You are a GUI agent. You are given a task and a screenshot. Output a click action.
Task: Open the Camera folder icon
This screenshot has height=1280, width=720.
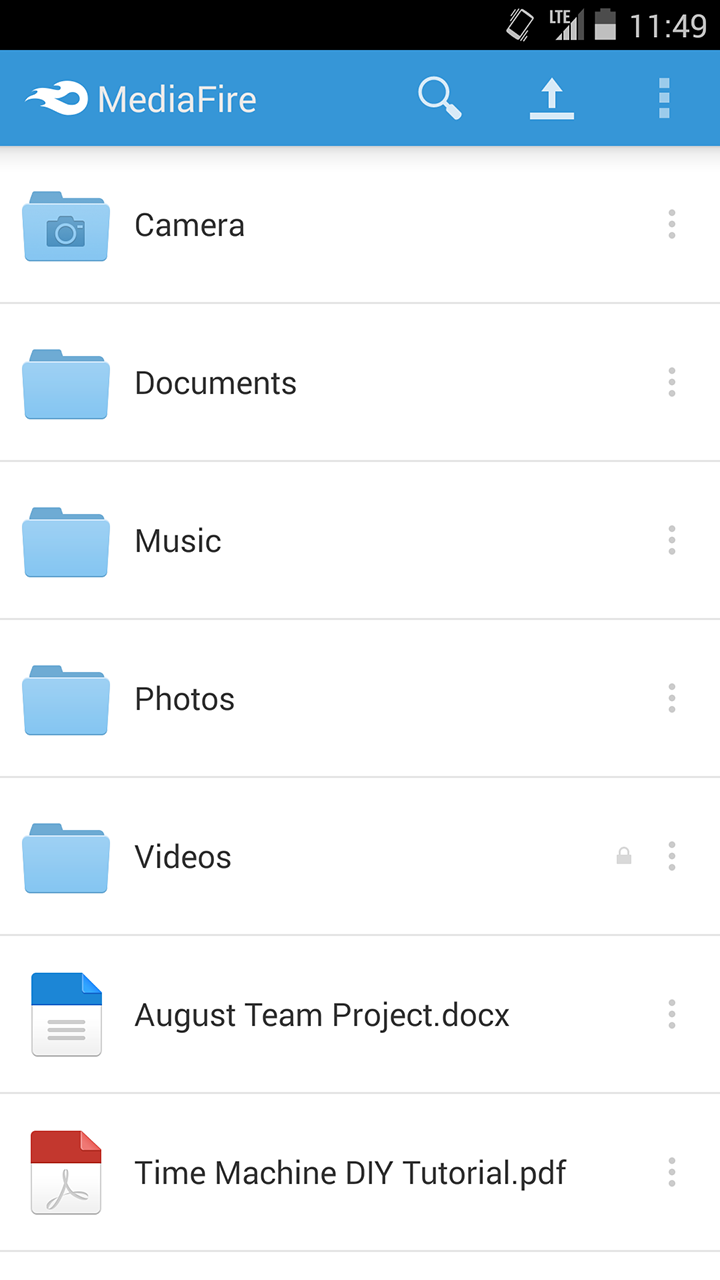[65, 227]
